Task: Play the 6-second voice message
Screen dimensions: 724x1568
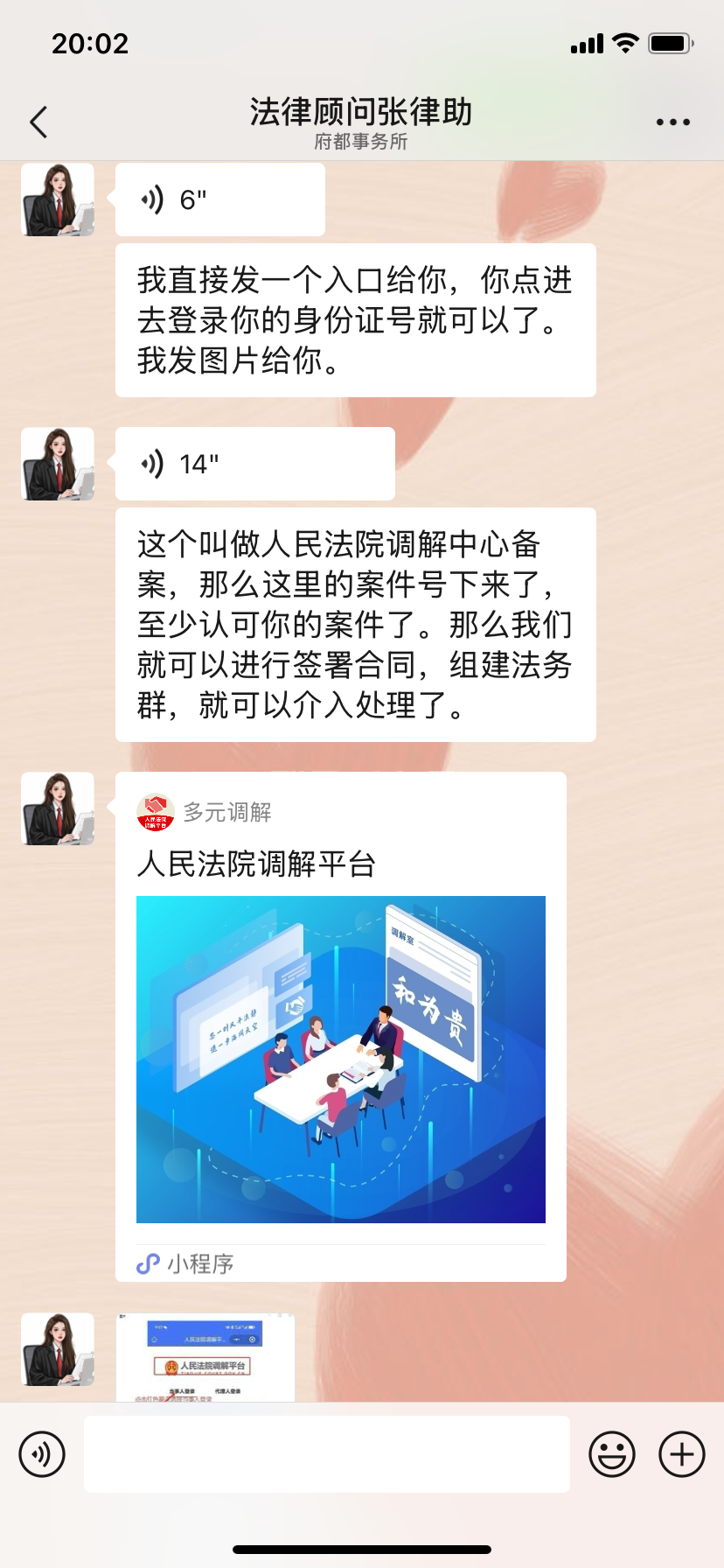Action: [219, 199]
